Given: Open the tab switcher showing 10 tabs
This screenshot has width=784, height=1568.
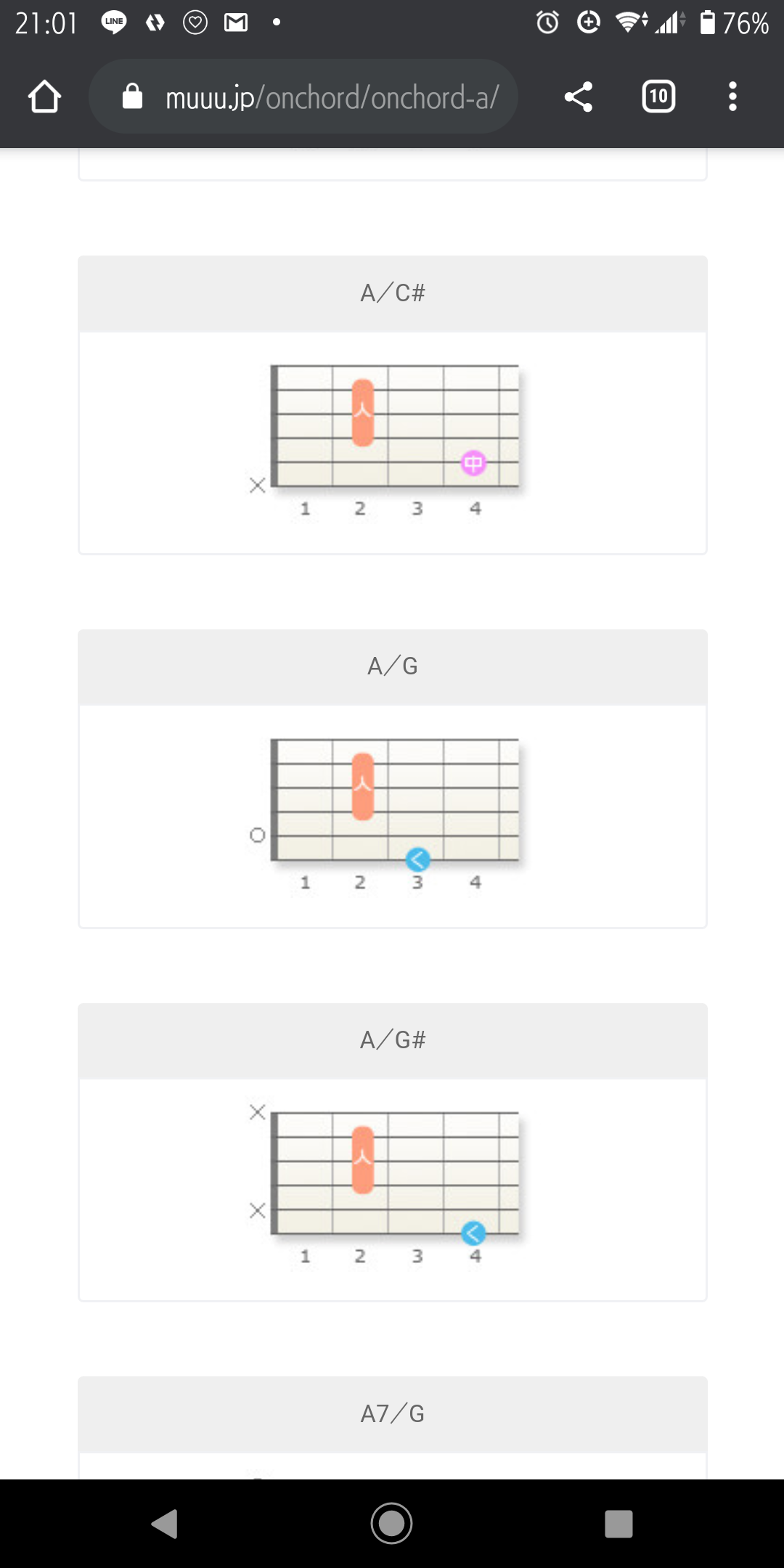Looking at the screenshot, I should point(658,97).
